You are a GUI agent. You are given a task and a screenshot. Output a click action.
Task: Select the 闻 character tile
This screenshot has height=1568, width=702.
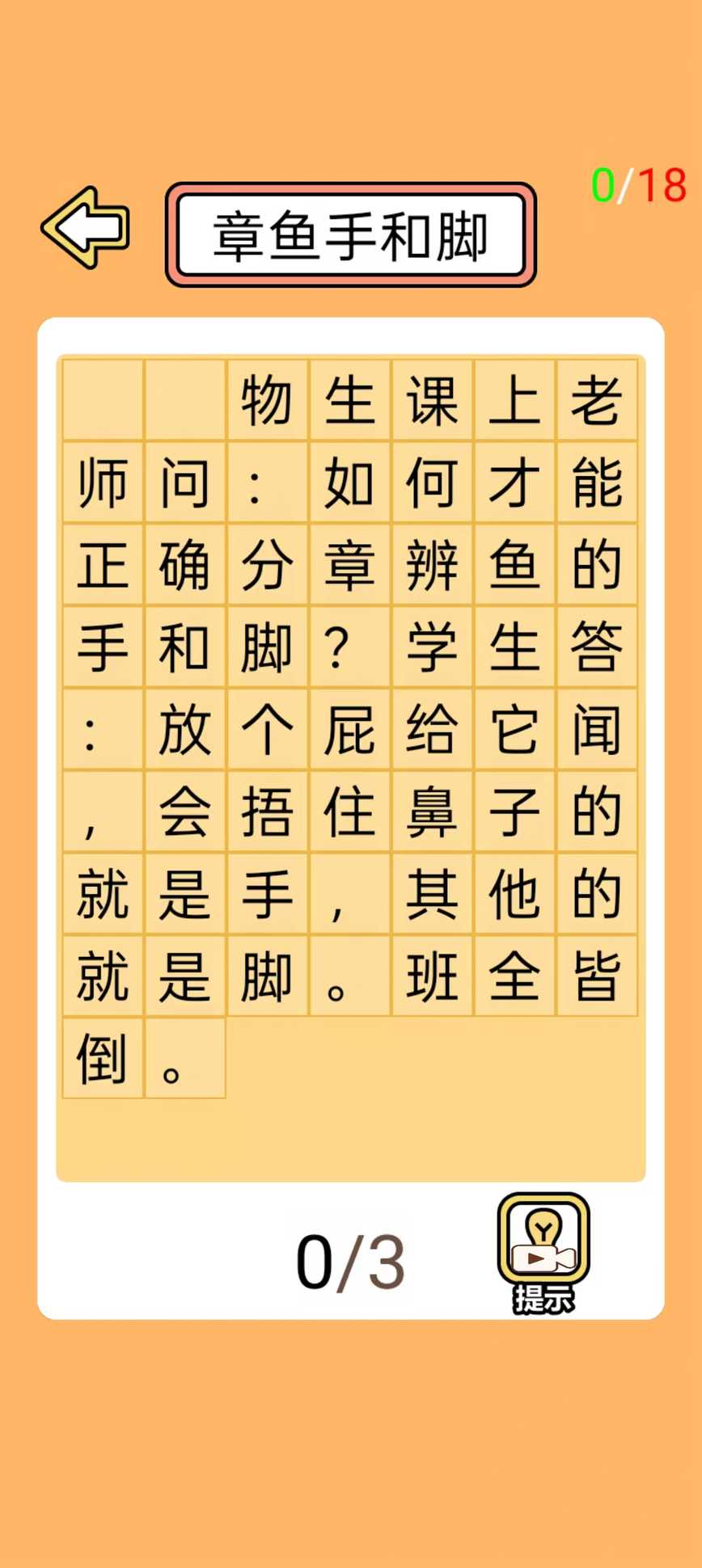point(597,730)
